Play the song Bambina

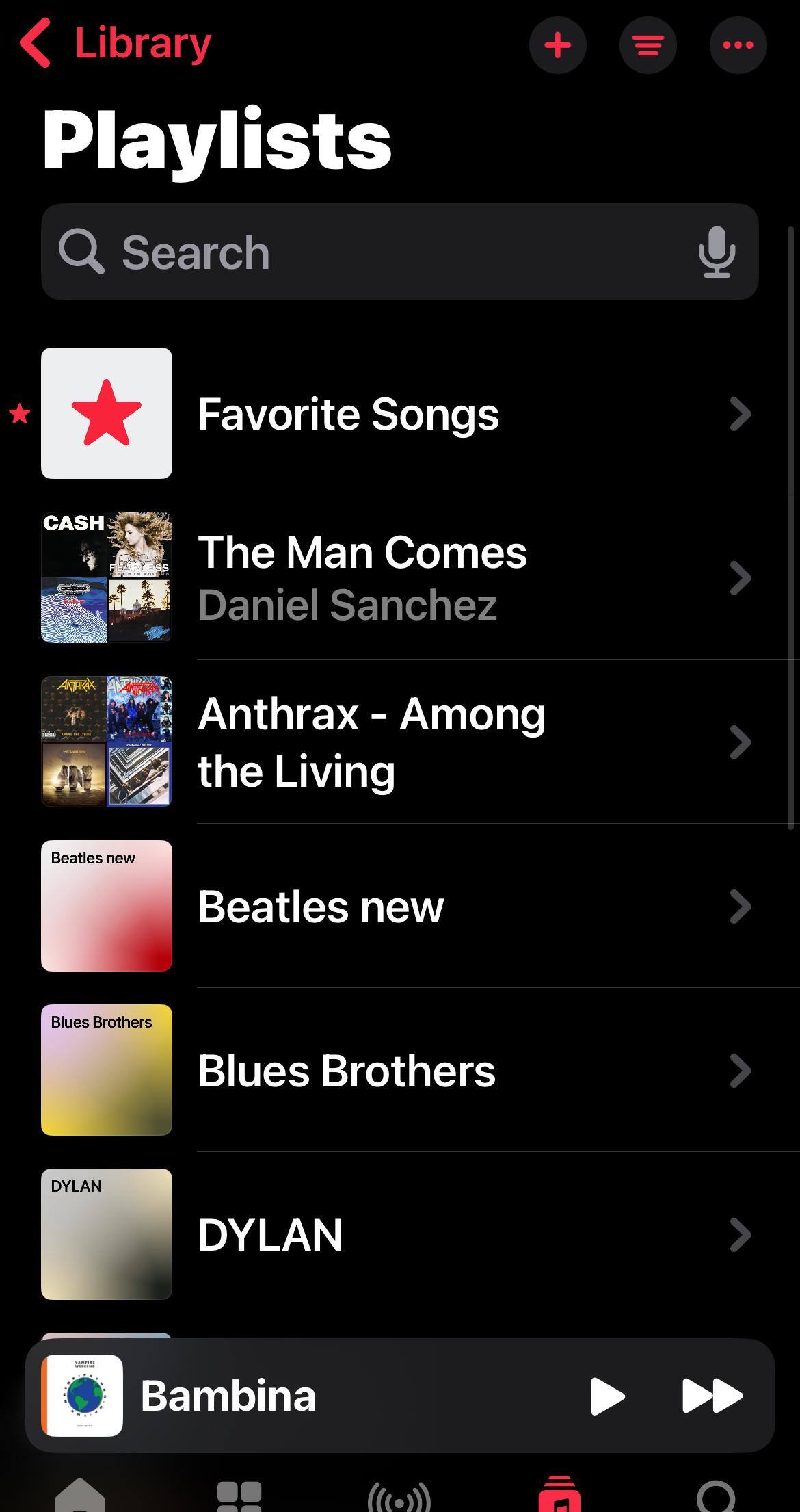[x=607, y=1396]
